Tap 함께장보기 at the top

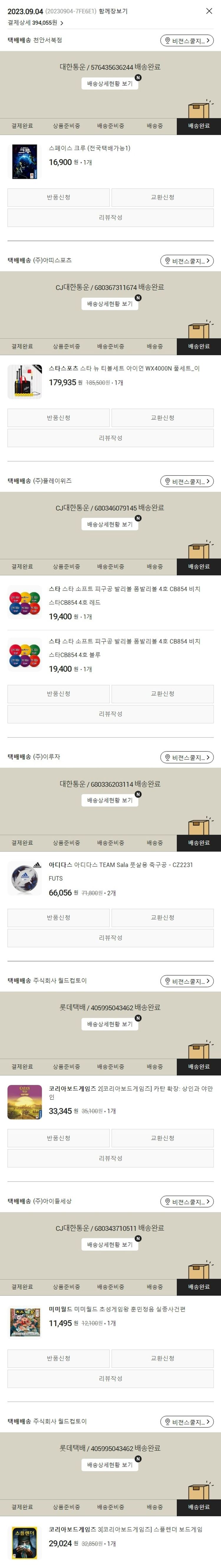[x=113, y=11]
